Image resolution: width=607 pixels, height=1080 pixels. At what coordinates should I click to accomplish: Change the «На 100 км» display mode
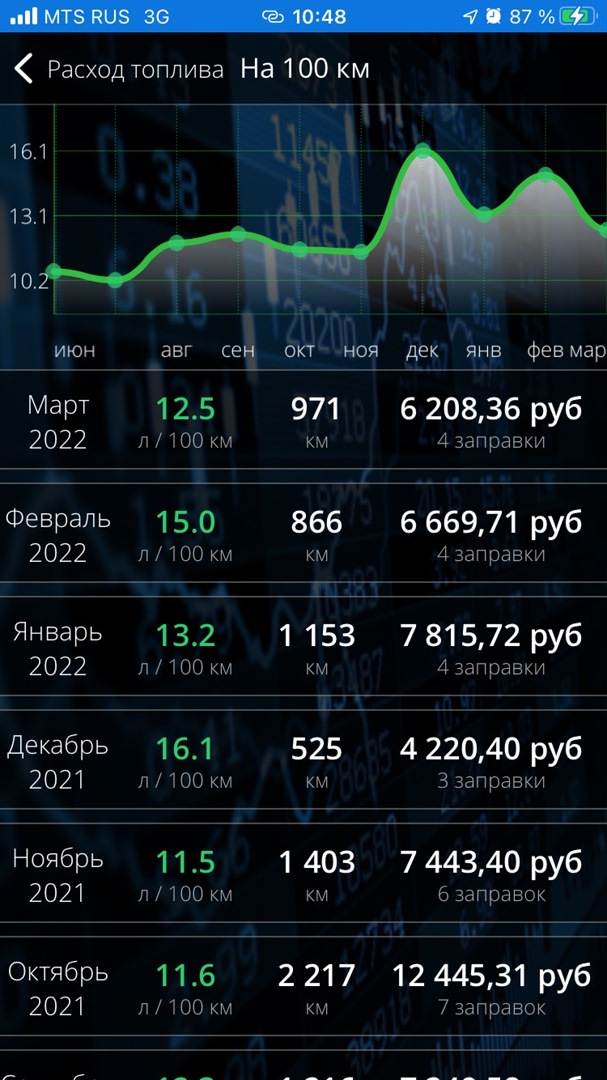tap(305, 69)
